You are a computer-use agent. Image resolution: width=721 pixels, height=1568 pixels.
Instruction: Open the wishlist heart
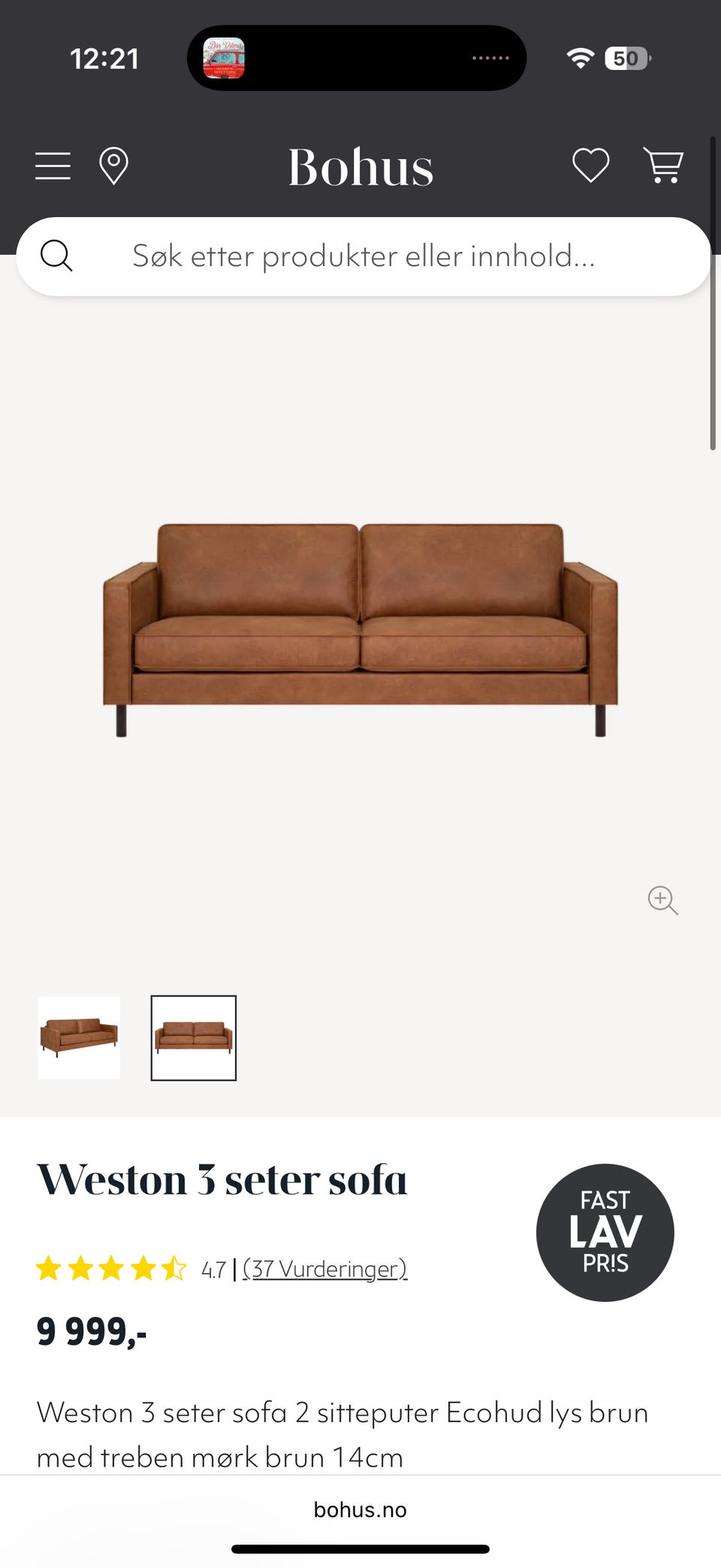(590, 165)
